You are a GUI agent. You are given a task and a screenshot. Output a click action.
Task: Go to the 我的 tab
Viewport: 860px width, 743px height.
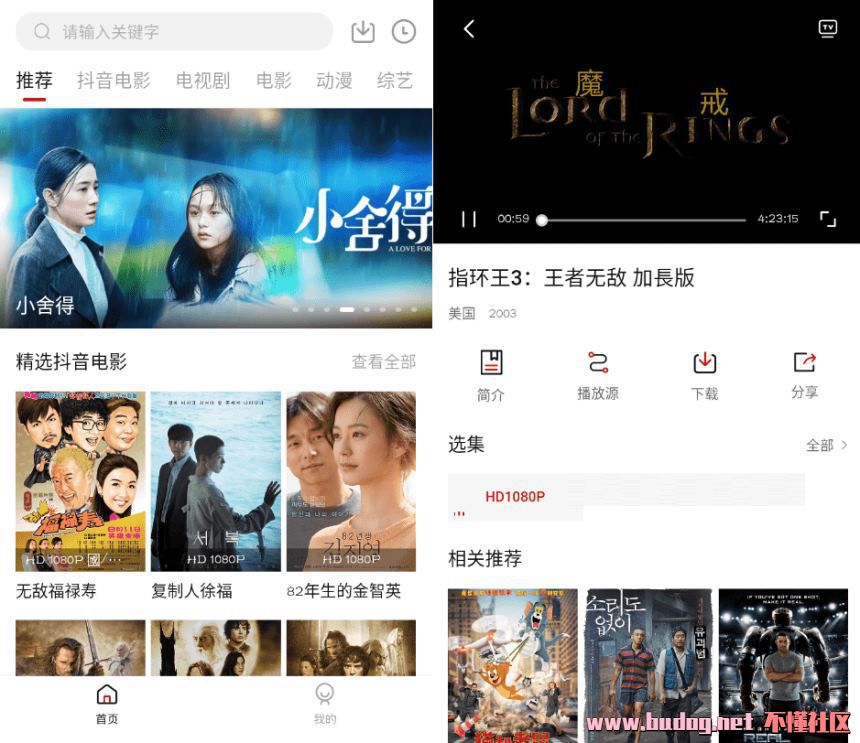pos(325,703)
